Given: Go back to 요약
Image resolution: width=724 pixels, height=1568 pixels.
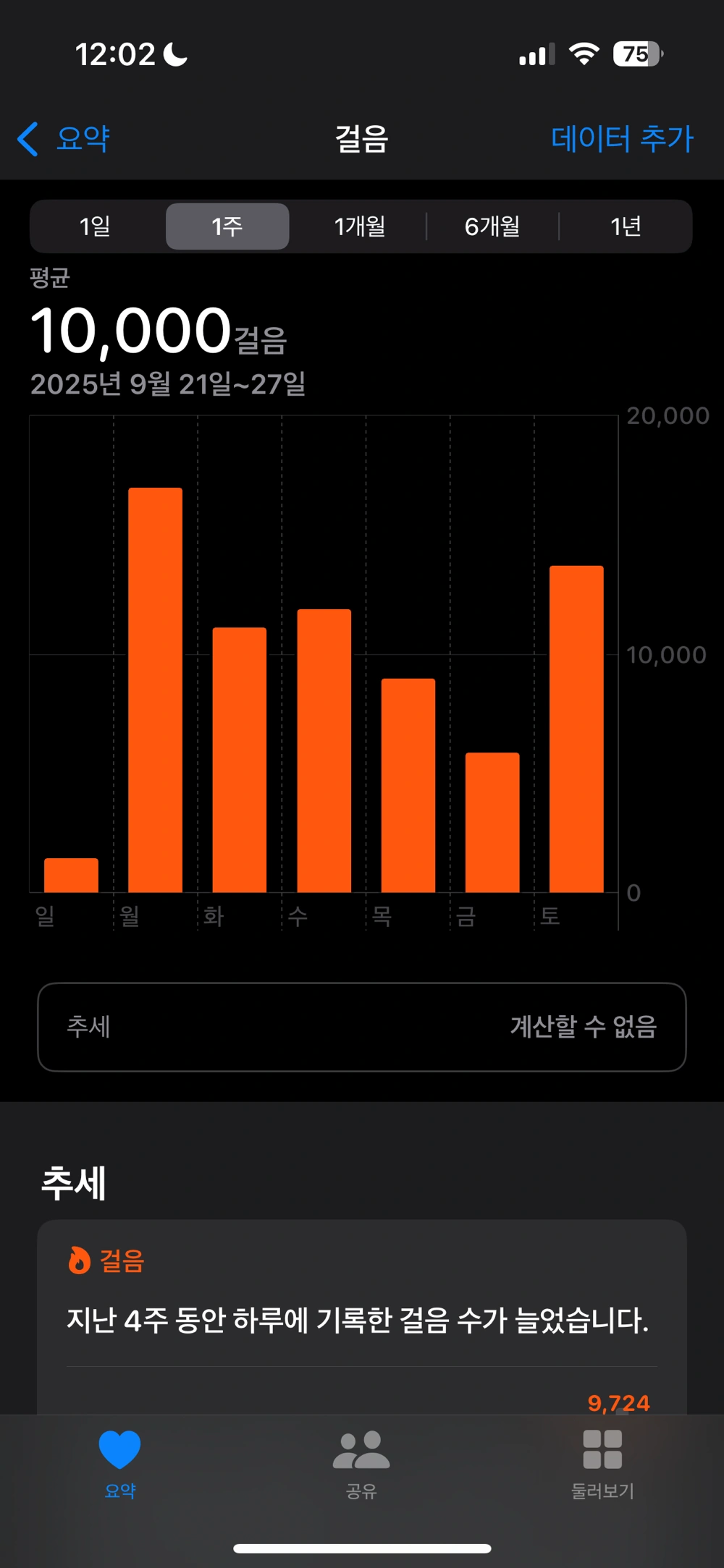Looking at the screenshot, I should (x=65, y=139).
